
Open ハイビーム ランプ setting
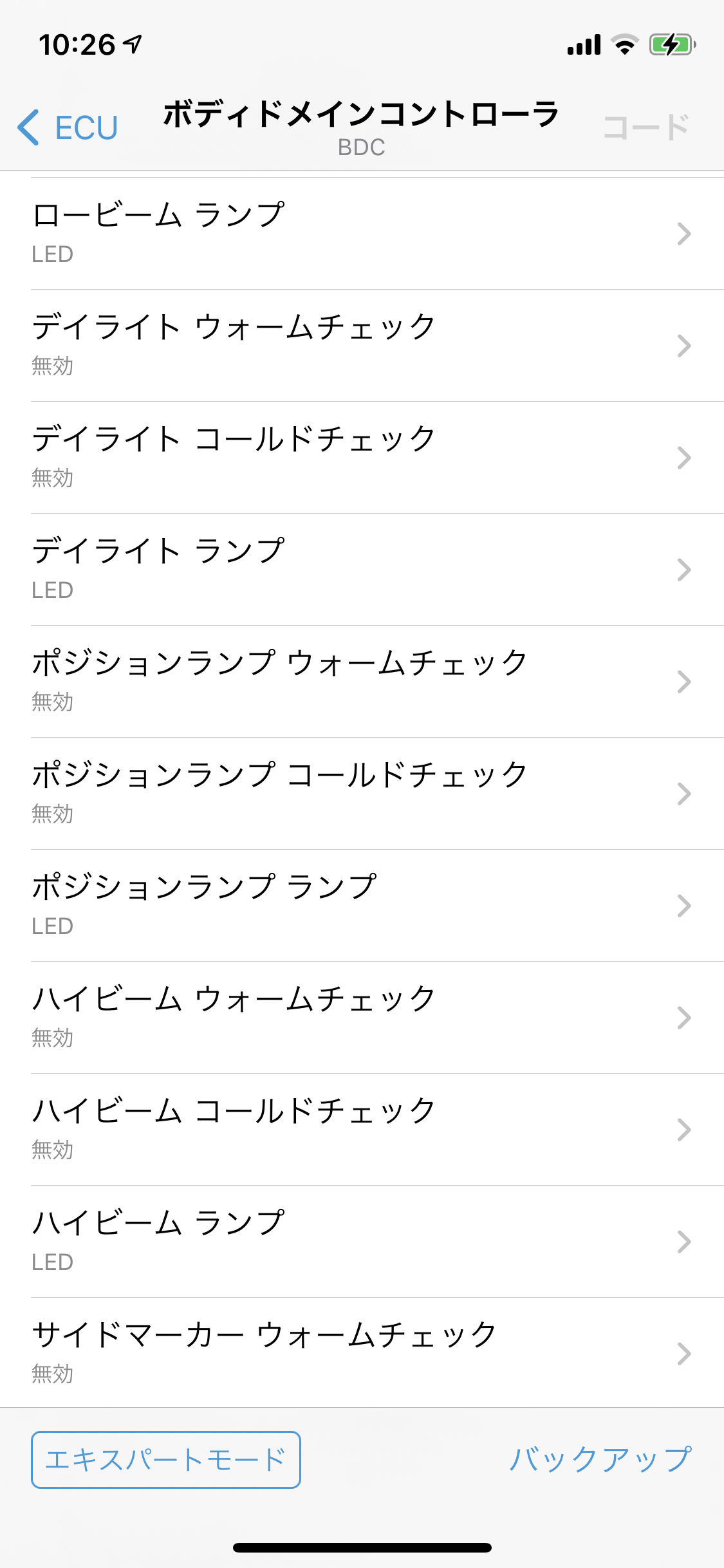(362, 1242)
